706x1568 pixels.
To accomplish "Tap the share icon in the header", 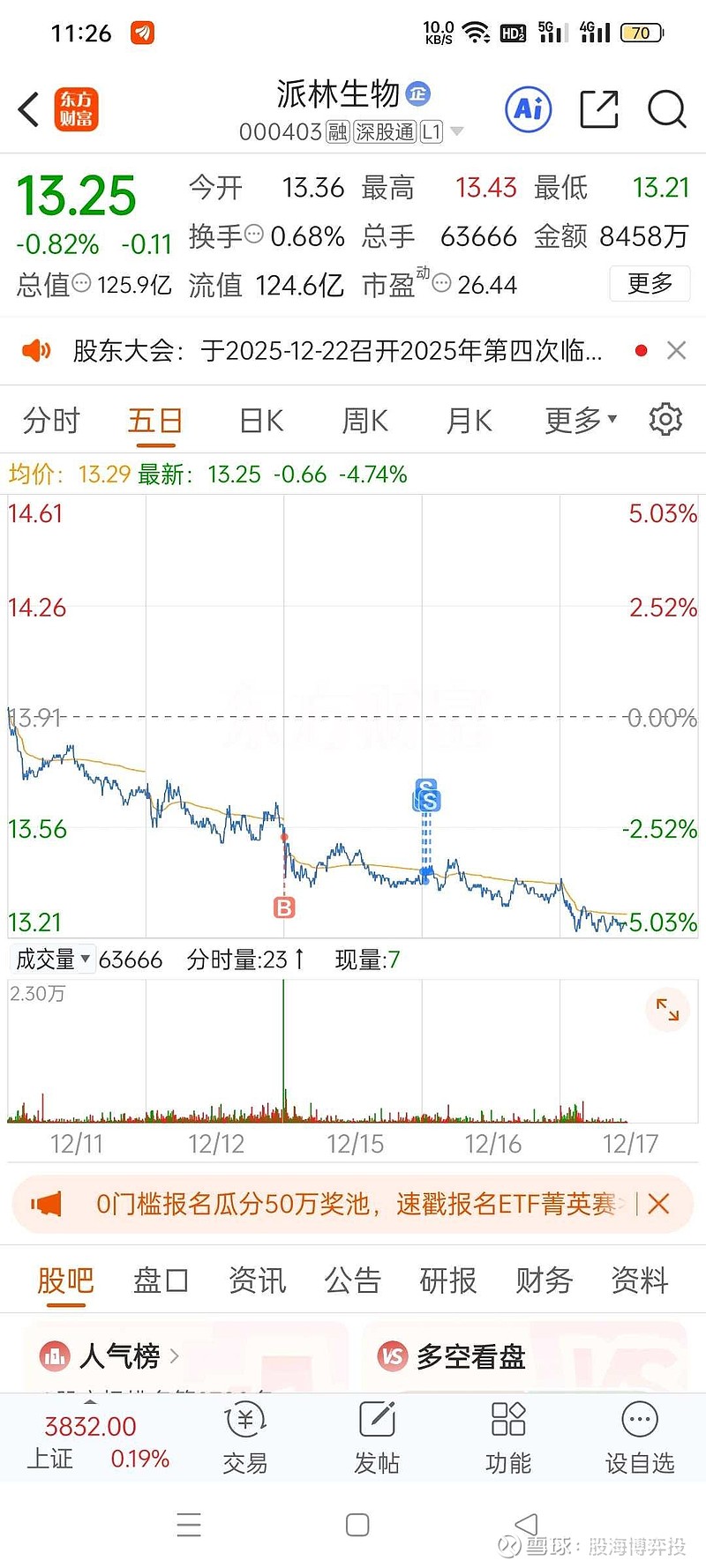I will coord(598,109).
